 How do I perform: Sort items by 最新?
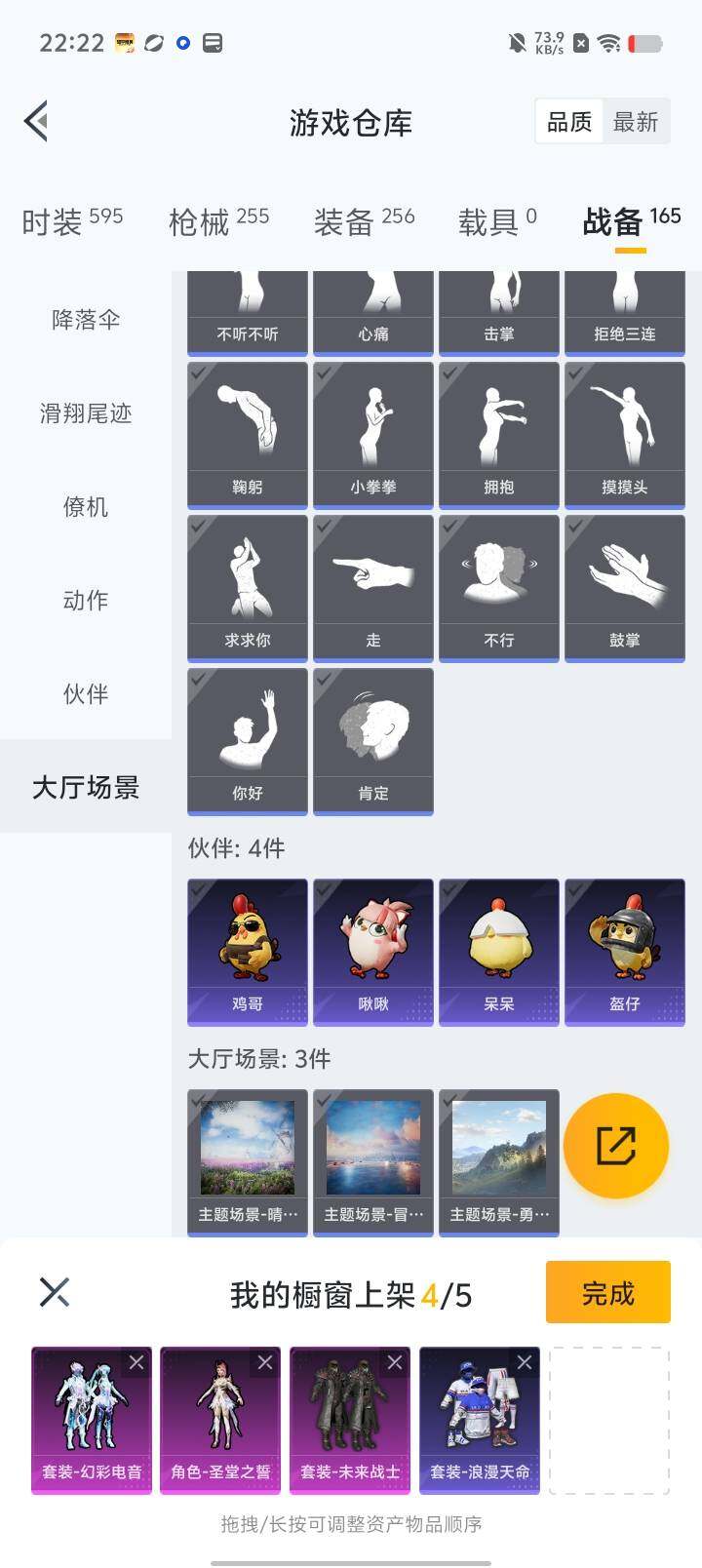(x=636, y=122)
